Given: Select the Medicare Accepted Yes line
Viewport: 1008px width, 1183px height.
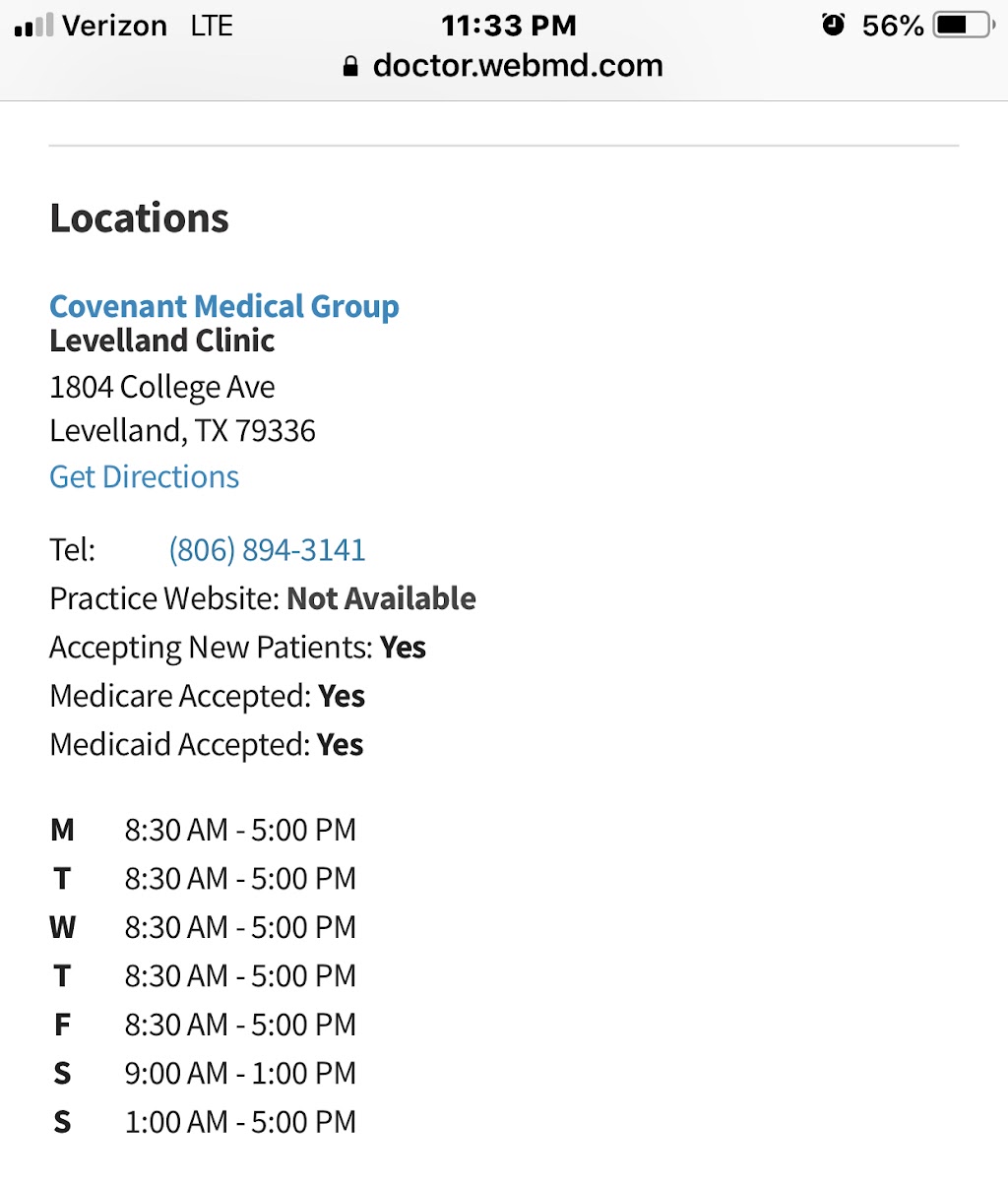Looking at the screenshot, I should coord(207,696).
